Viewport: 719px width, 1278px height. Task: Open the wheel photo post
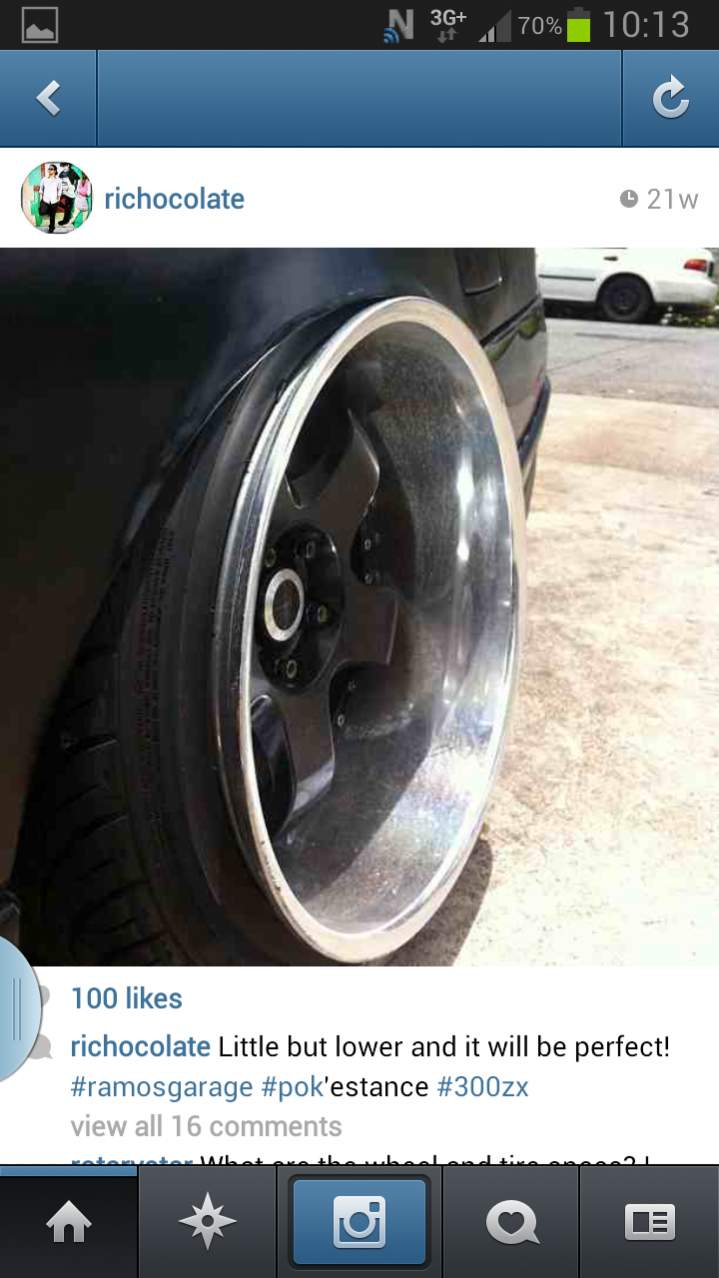tap(359, 605)
